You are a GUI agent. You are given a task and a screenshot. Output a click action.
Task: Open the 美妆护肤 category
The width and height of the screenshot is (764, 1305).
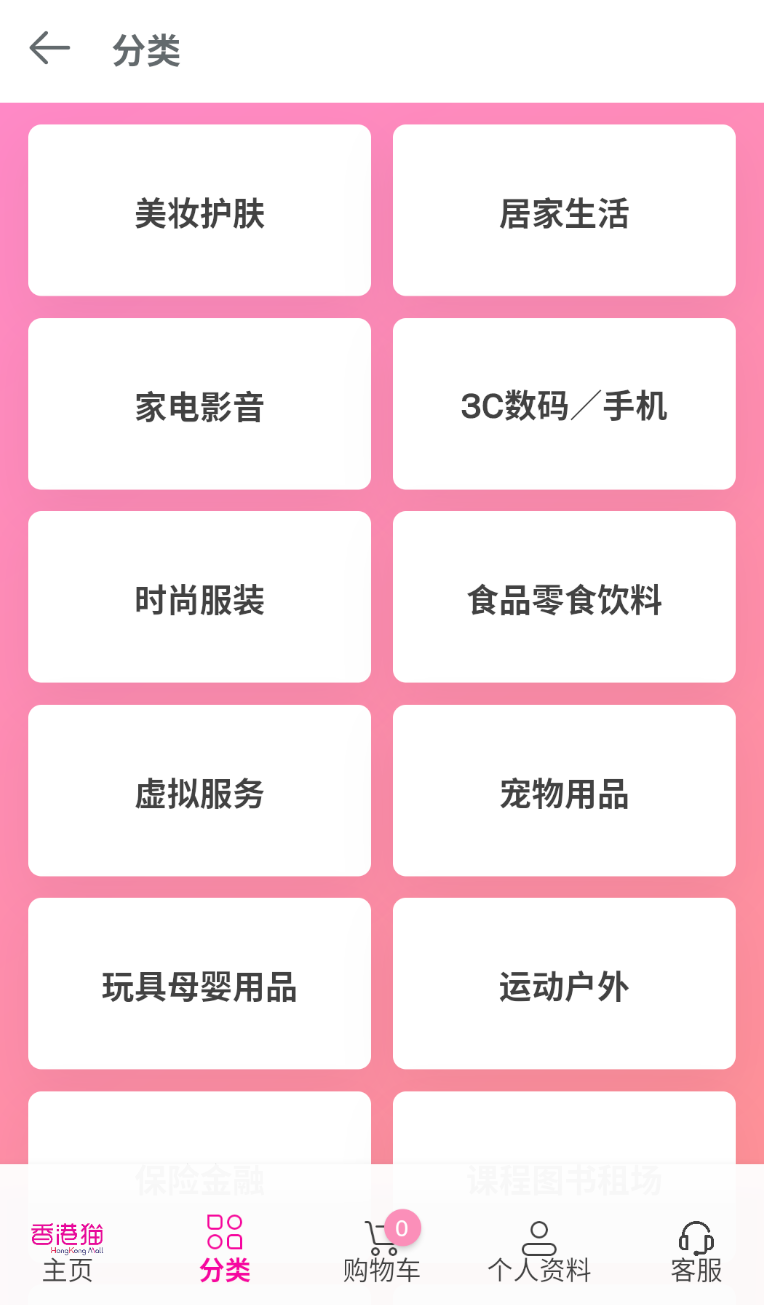[199, 211]
